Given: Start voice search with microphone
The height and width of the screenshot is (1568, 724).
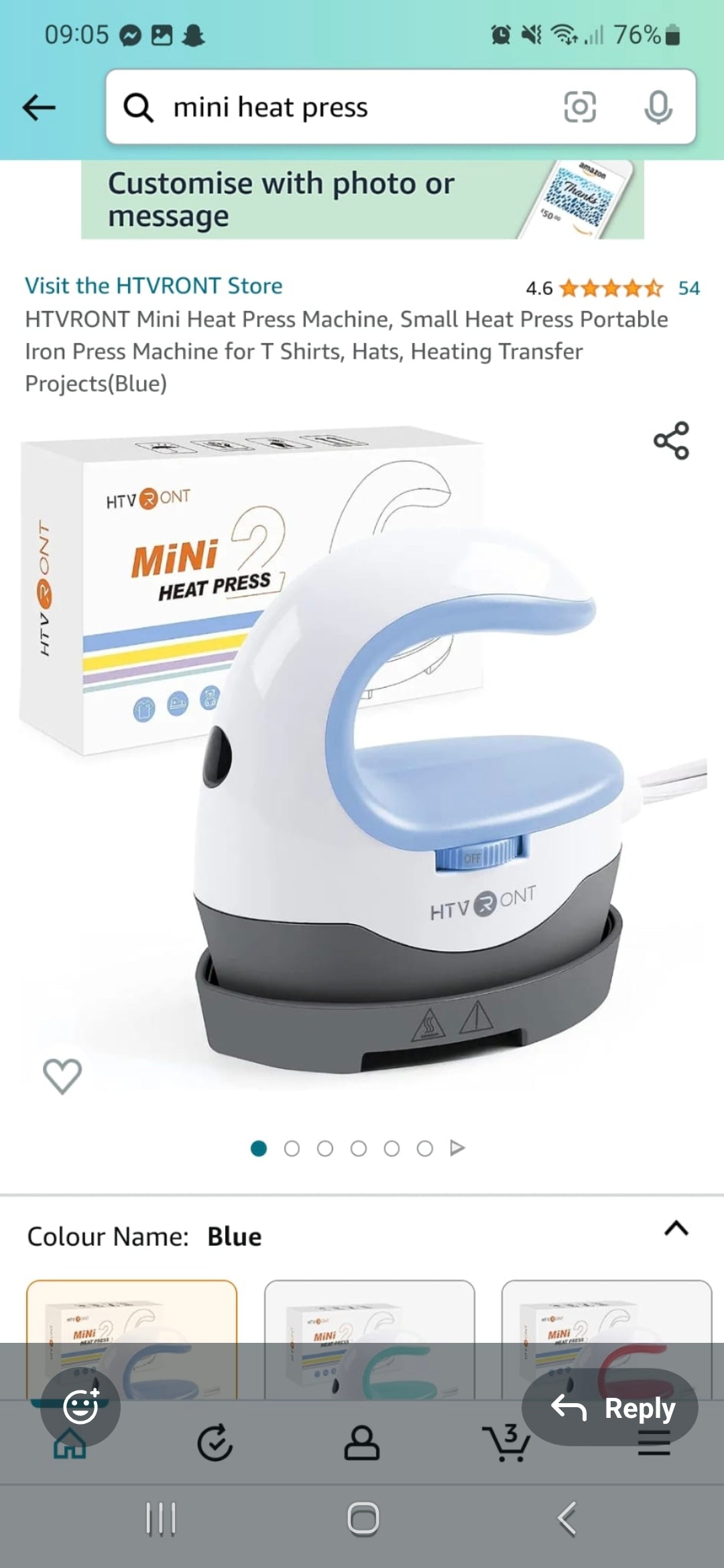Looking at the screenshot, I should coord(658,107).
